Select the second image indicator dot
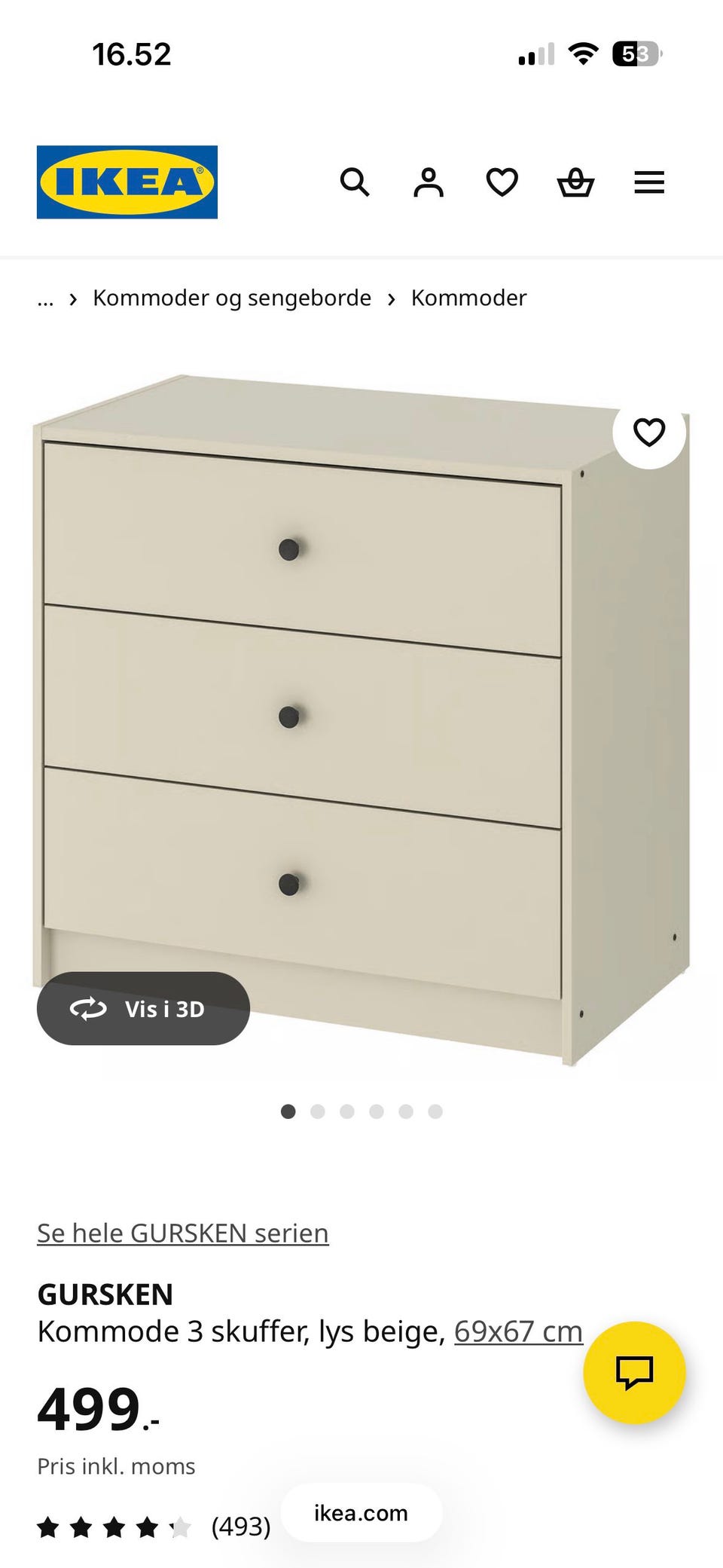Image resolution: width=723 pixels, height=1568 pixels. [317, 1111]
